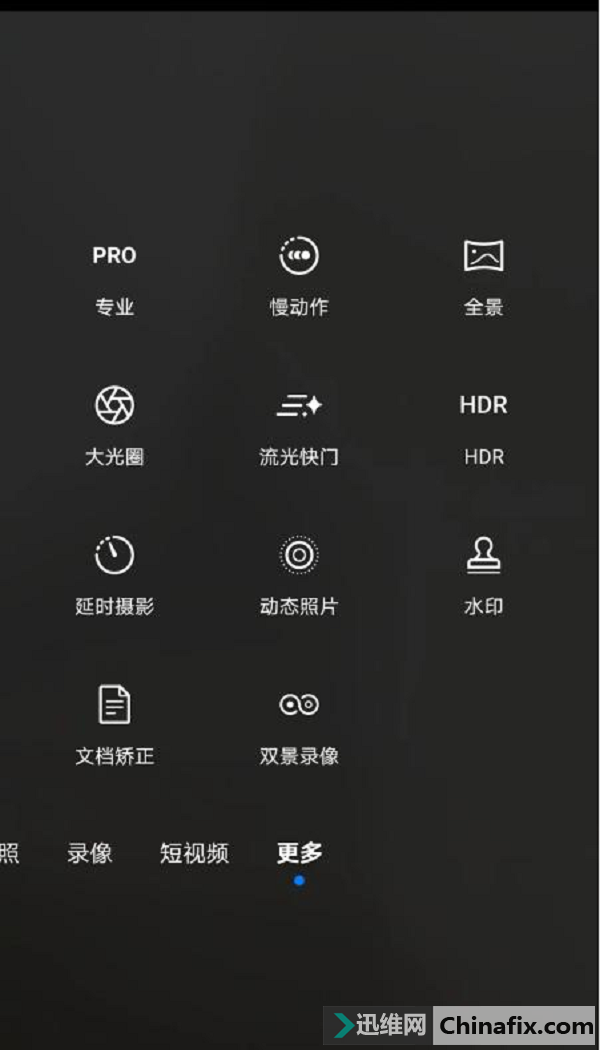Open the PRO 专业 mode
600x1050 pixels.
tap(115, 279)
